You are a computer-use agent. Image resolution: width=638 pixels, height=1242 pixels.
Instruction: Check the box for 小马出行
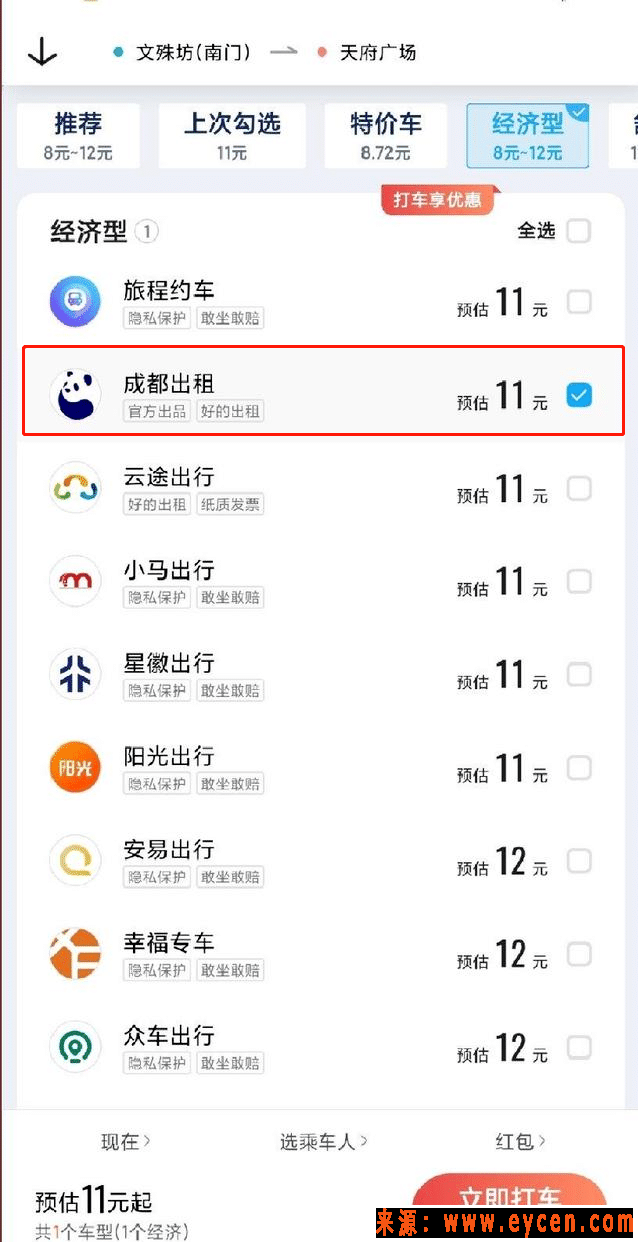tap(579, 581)
